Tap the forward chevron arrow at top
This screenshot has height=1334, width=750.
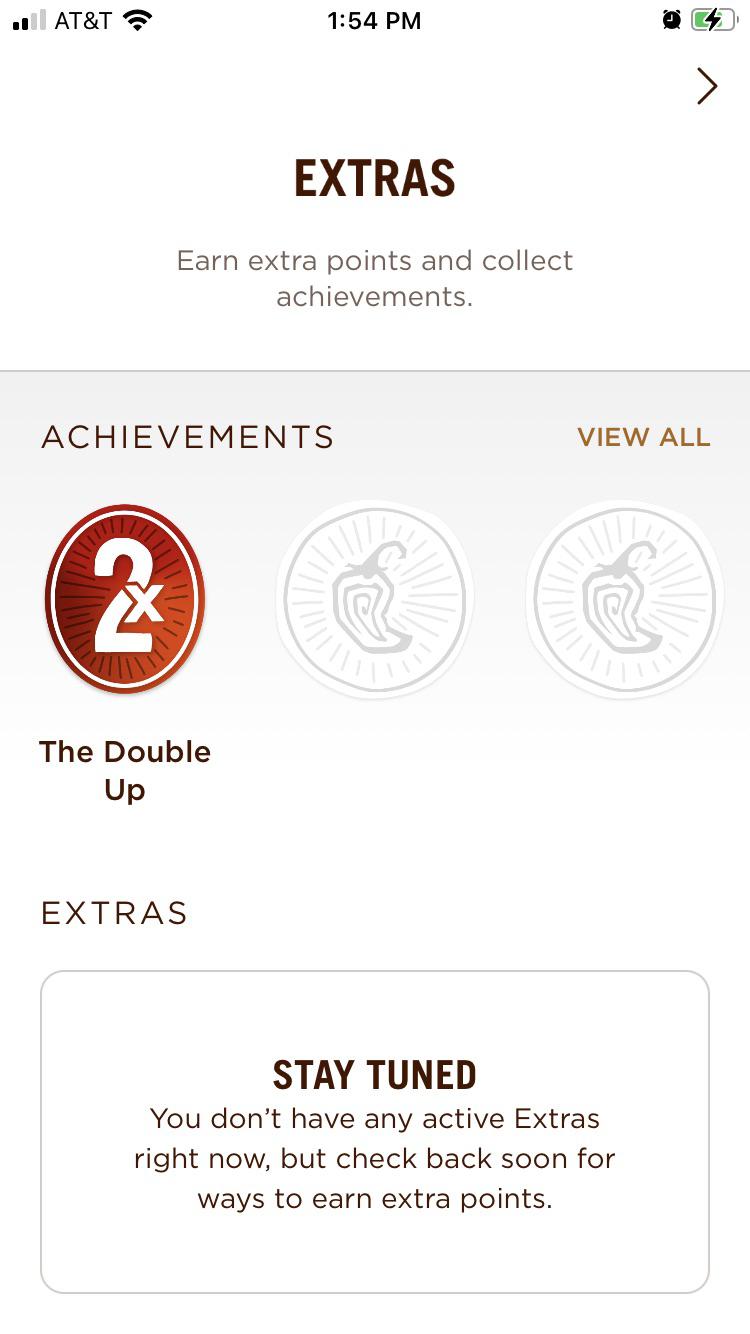point(707,87)
